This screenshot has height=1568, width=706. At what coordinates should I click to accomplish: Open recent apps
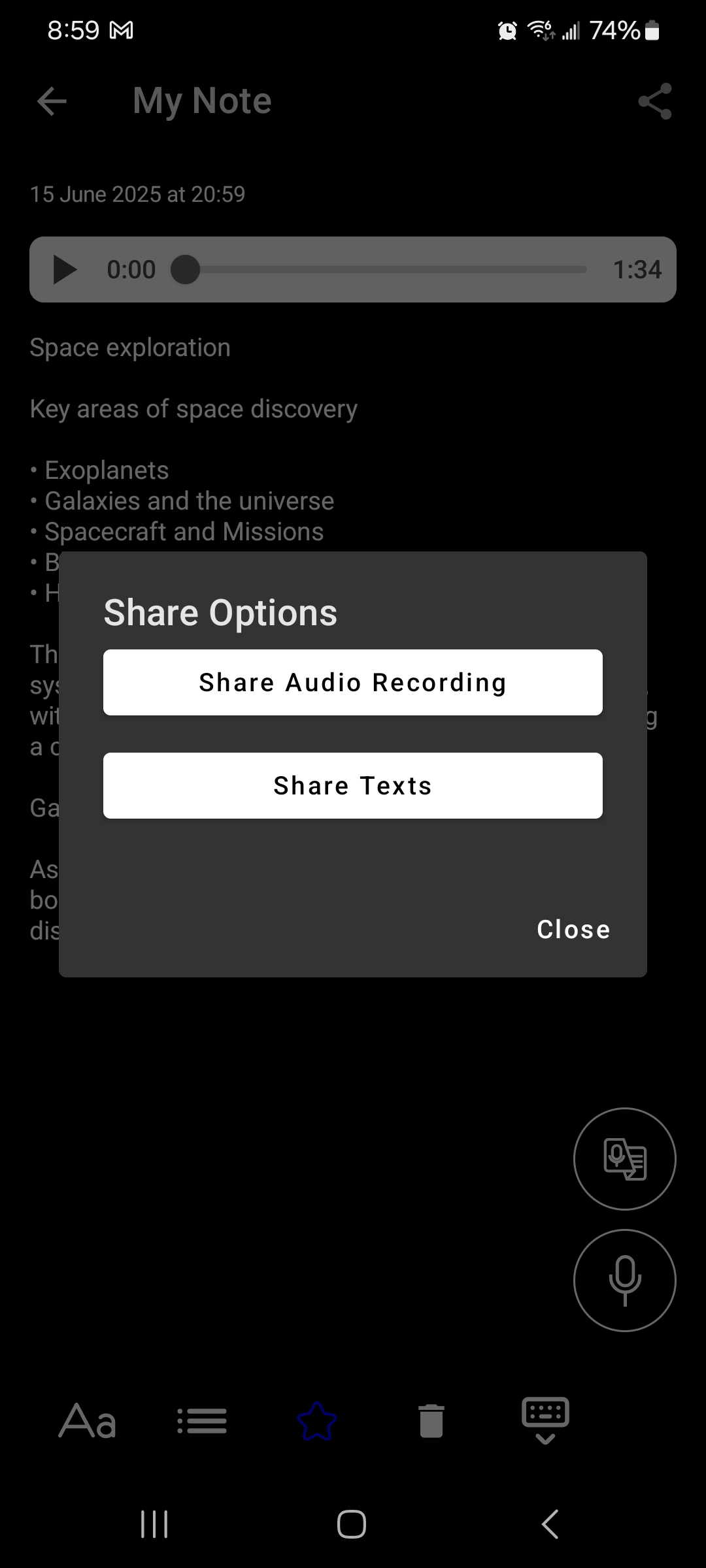pos(155,1524)
